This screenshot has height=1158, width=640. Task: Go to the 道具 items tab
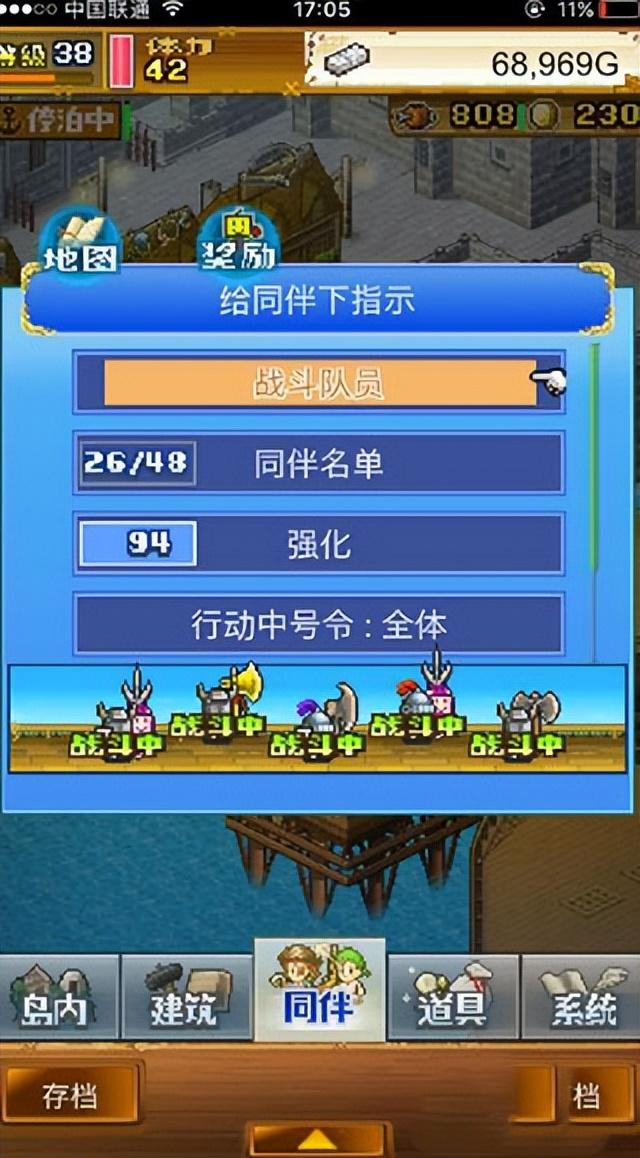click(x=452, y=998)
